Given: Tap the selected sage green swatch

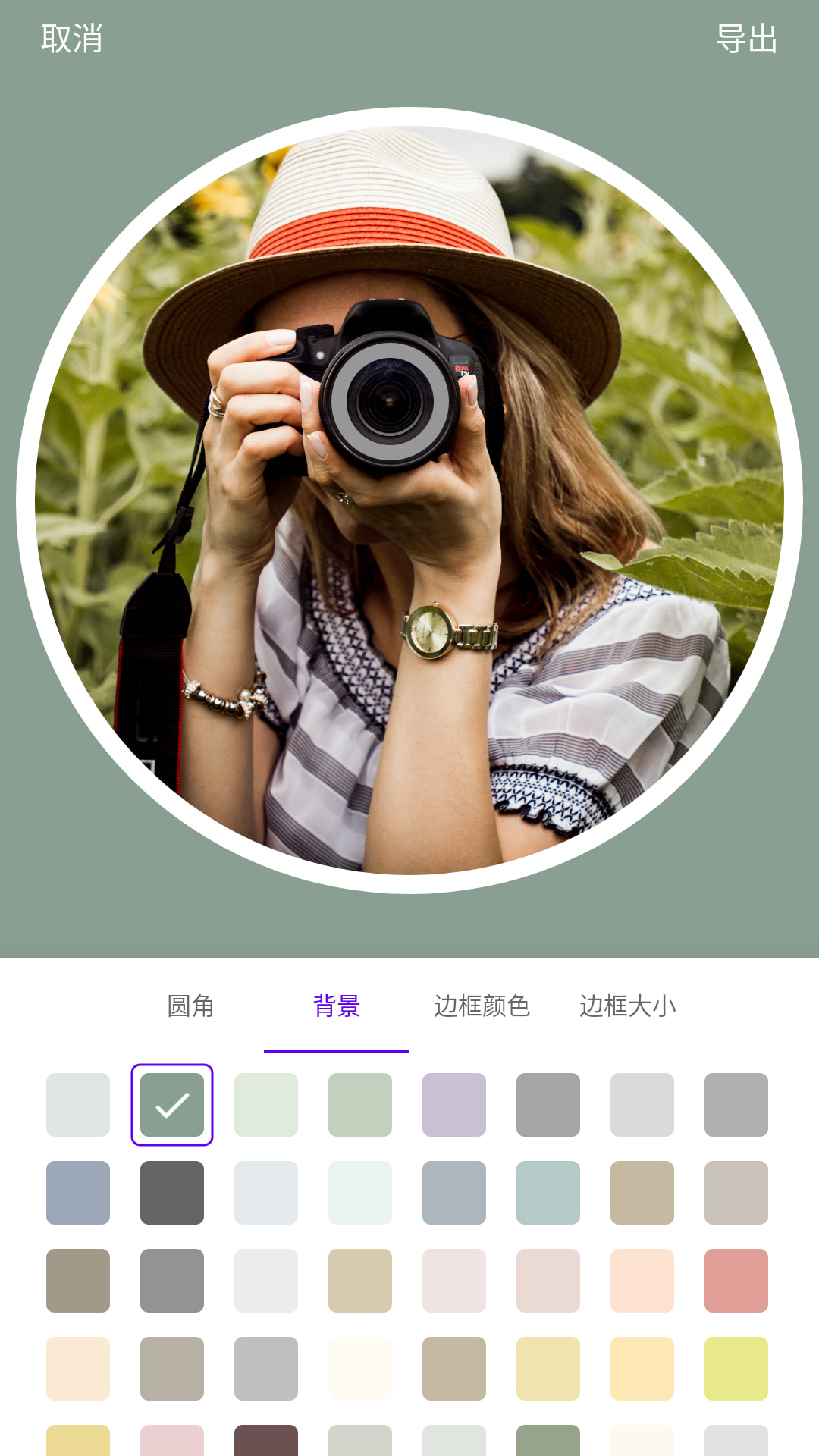Looking at the screenshot, I should click(172, 1105).
